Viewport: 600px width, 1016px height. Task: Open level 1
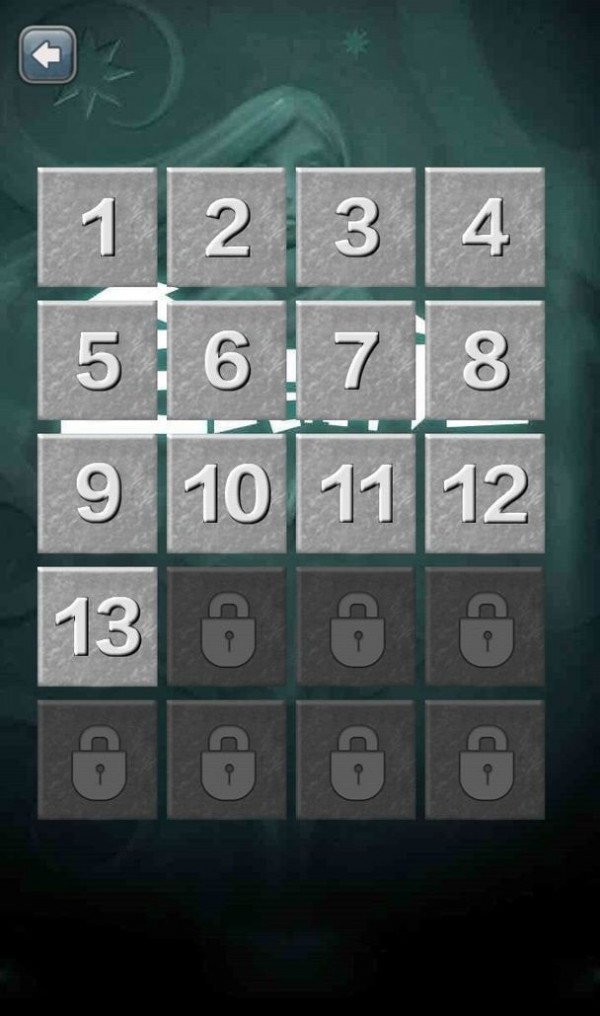coord(98,227)
